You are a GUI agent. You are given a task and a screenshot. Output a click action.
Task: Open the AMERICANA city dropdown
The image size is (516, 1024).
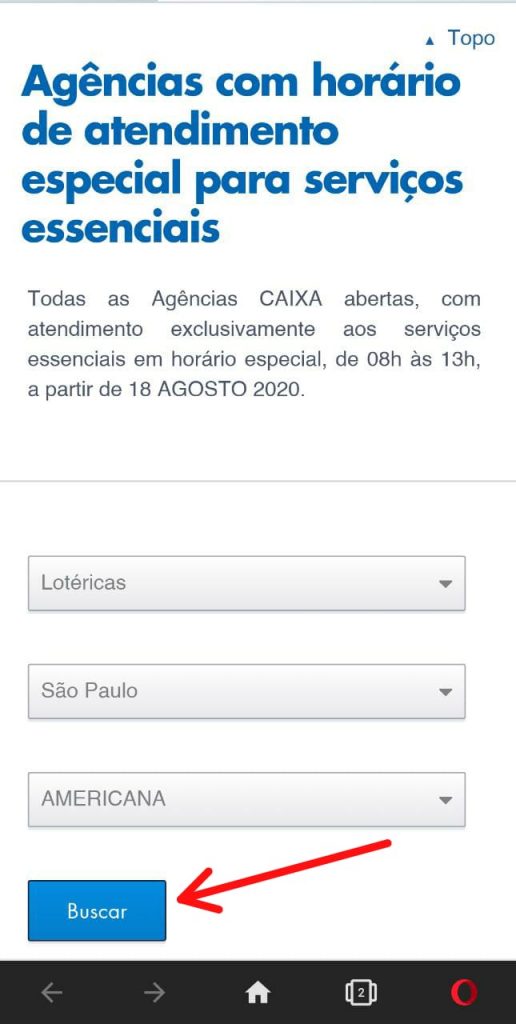point(247,799)
